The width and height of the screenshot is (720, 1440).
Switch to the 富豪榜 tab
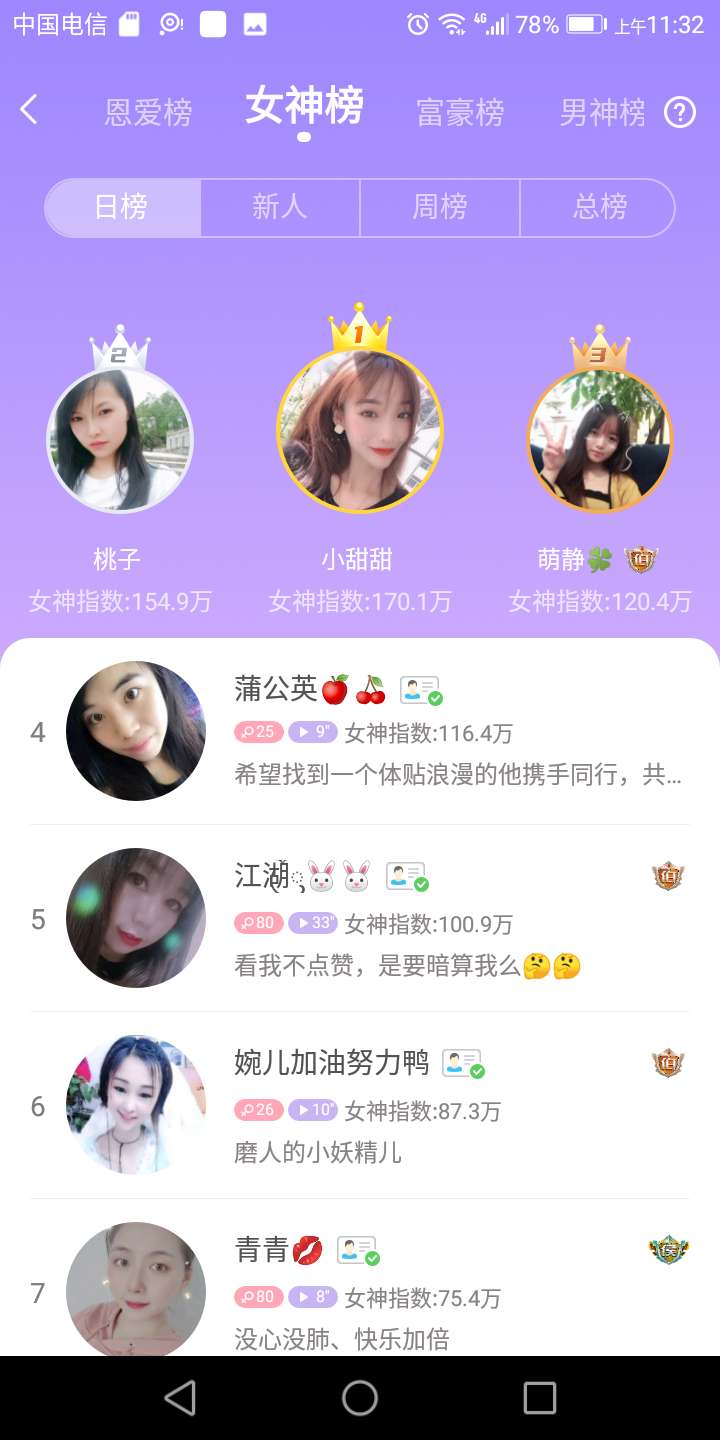[460, 112]
